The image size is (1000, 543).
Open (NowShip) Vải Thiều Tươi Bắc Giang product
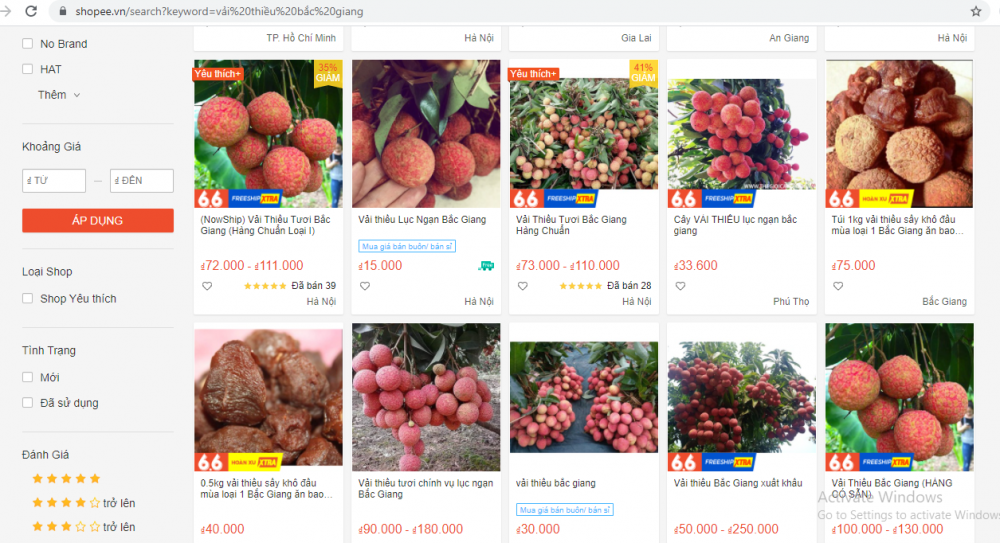[x=268, y=225]
